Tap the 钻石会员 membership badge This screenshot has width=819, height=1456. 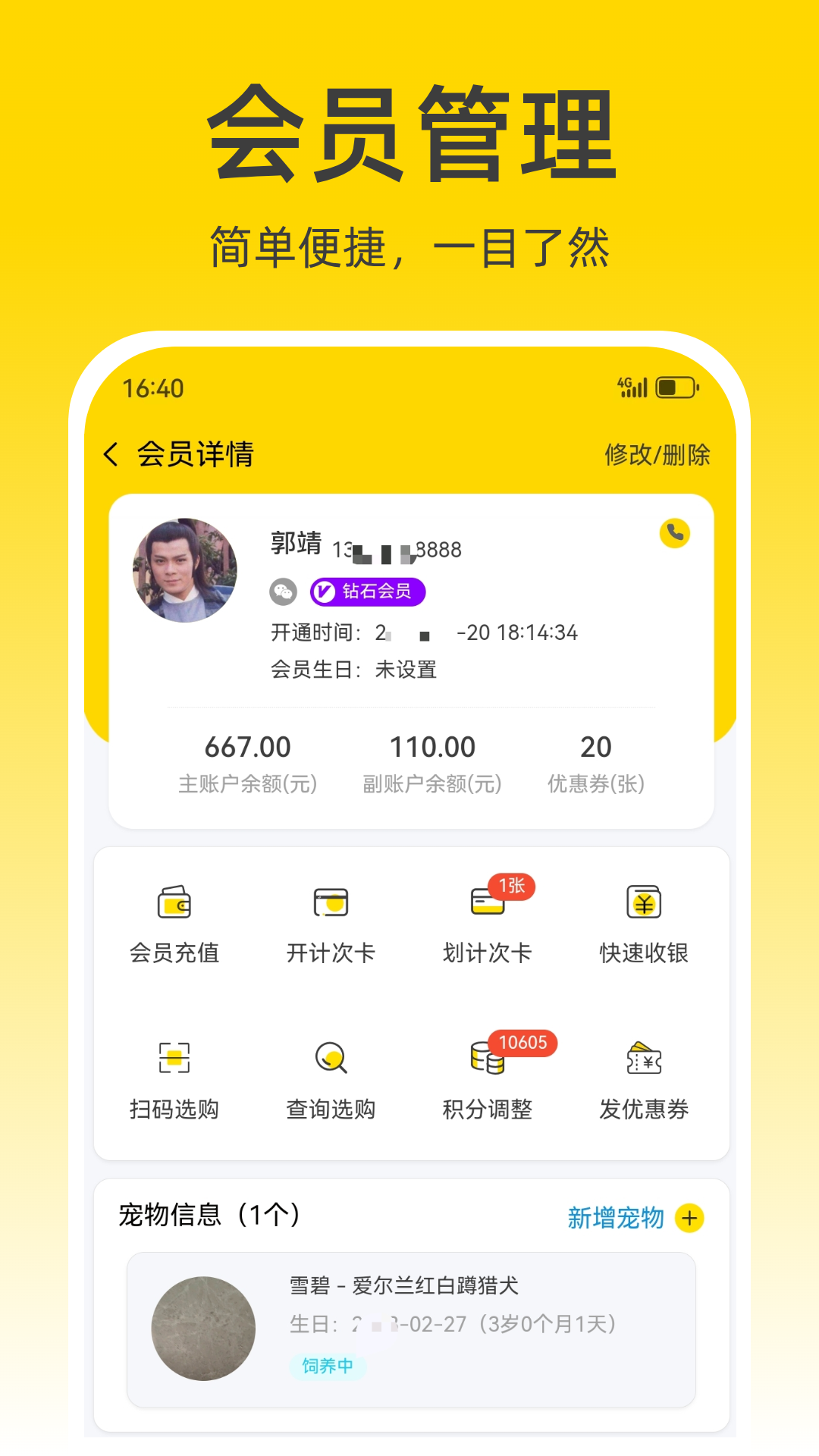(368, 592)
